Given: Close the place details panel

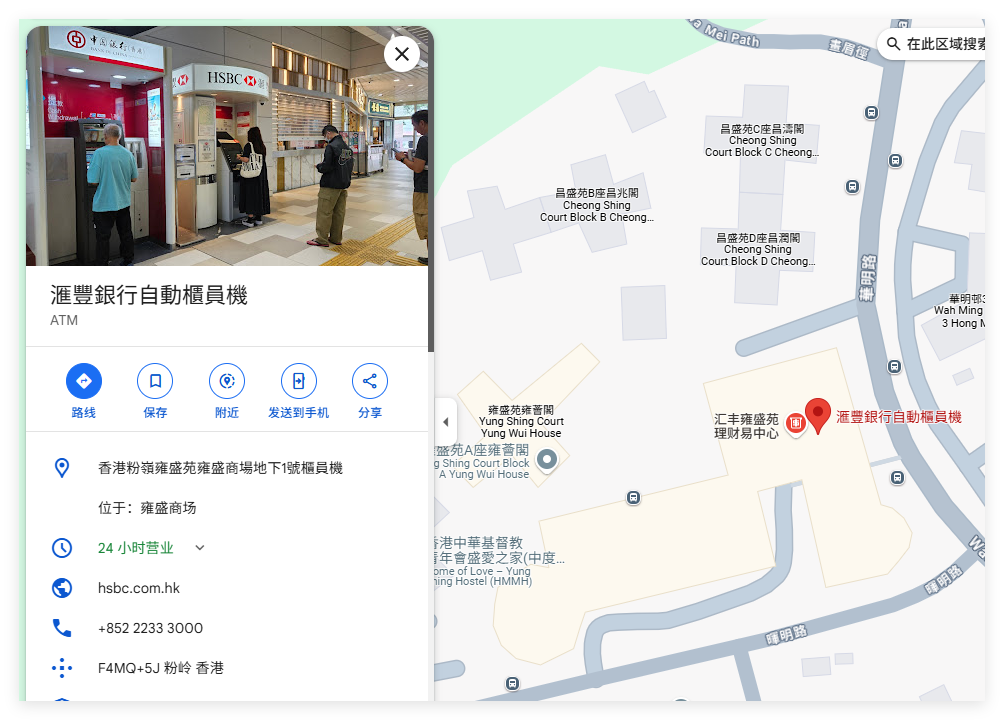Looking at the screenshot, I should 402,54.
